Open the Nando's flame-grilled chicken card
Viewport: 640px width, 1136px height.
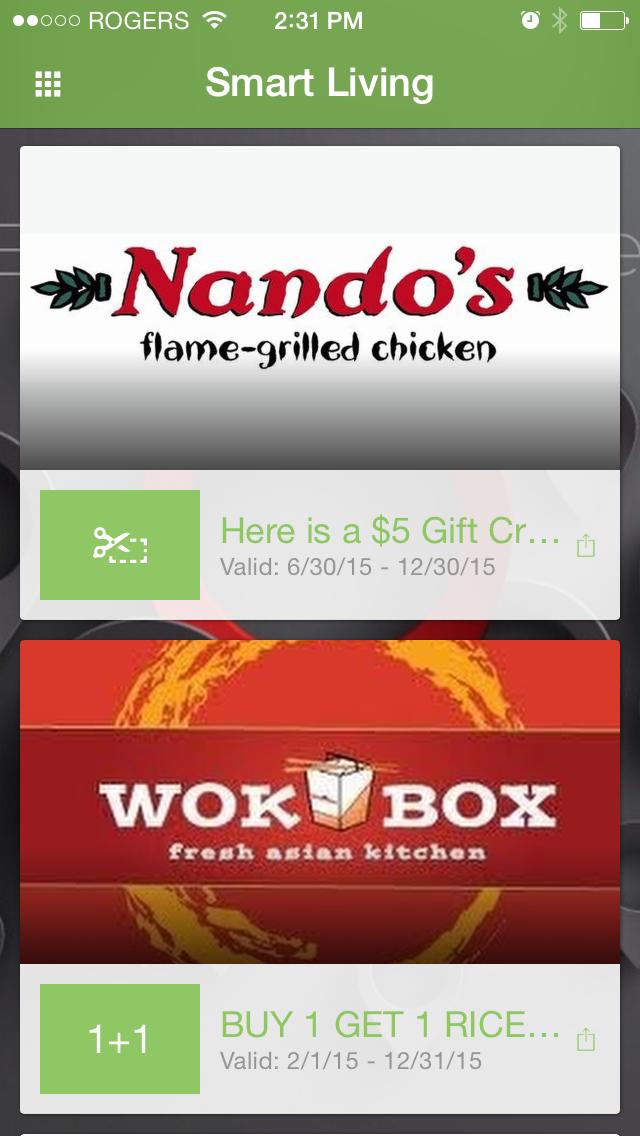[320, 308]
